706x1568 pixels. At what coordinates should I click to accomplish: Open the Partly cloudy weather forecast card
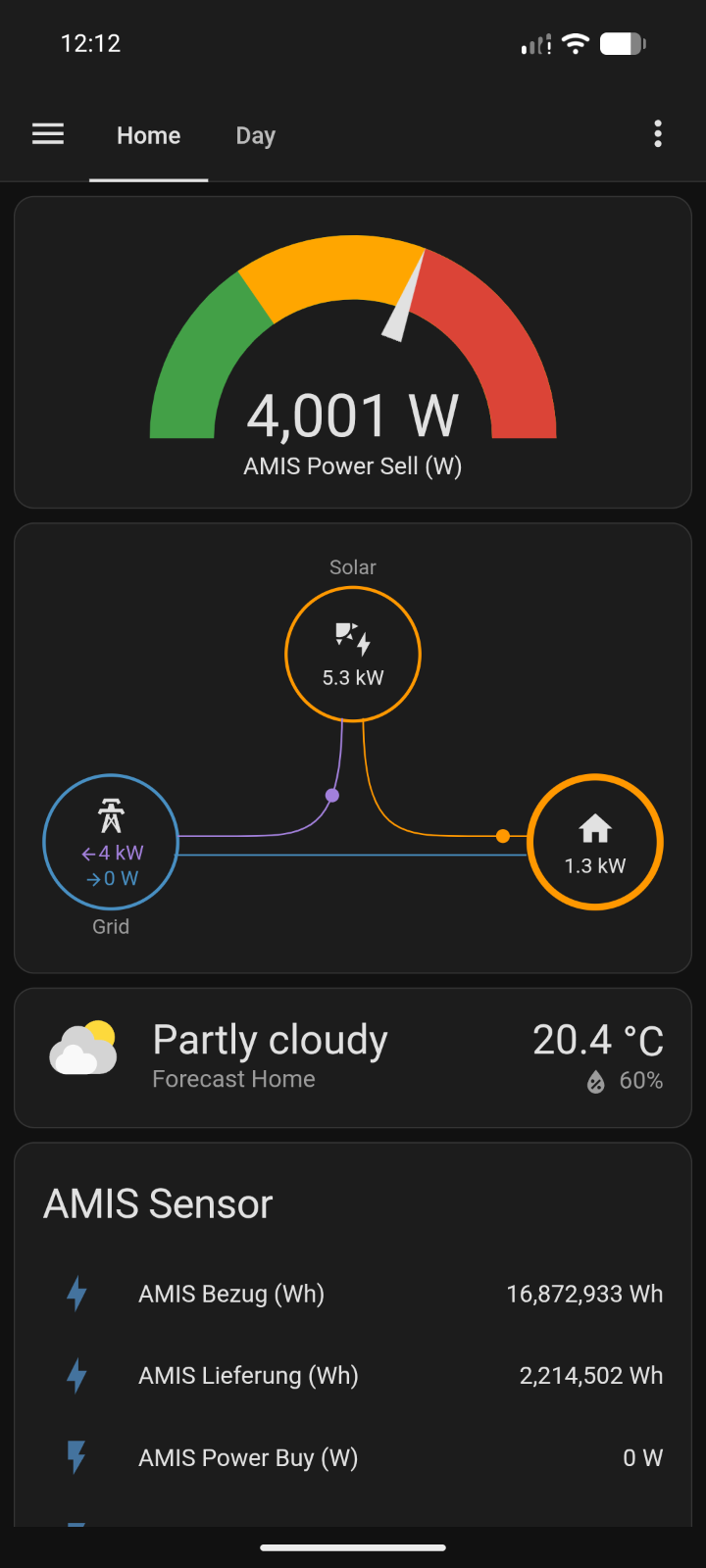[353, 1057]
